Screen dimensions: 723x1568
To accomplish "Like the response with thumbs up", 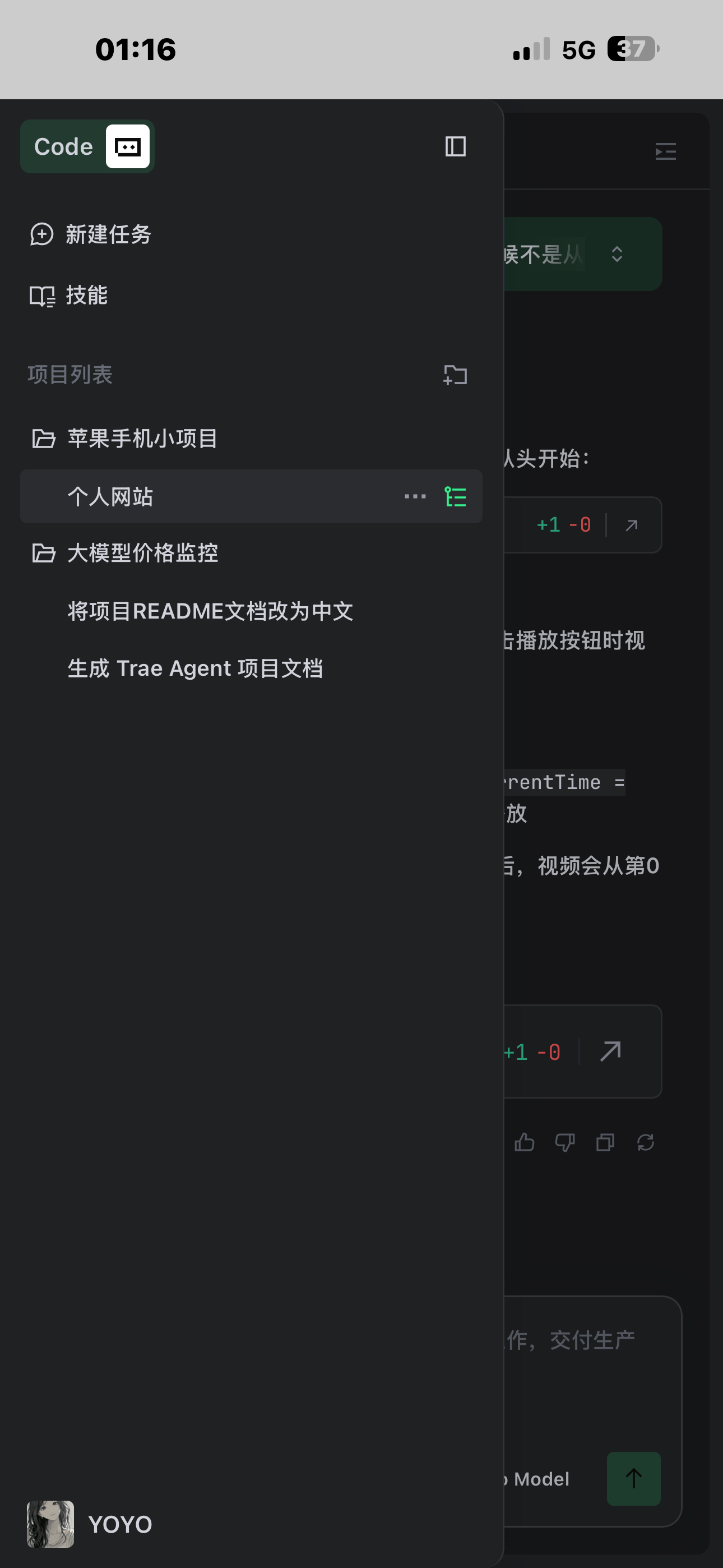I will coord(524,1142).
